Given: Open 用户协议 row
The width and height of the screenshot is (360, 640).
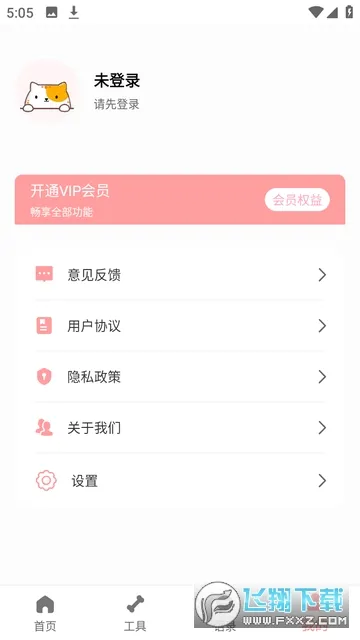Looking at the screenshot, I should click(x=180, y=326).
